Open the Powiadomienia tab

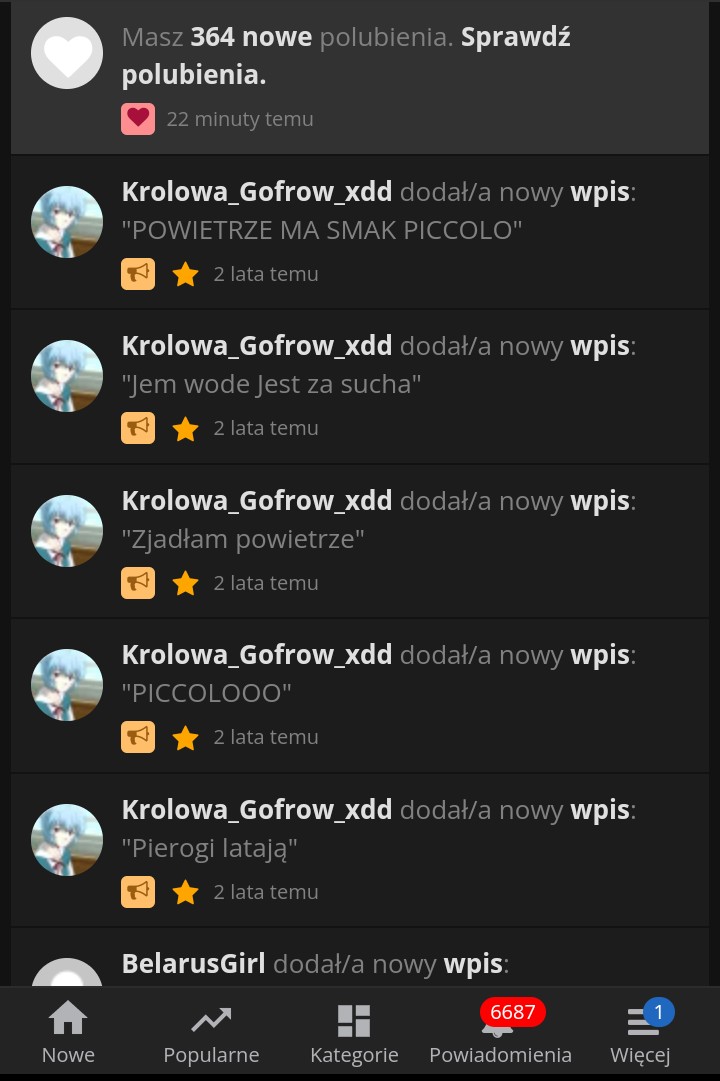[x=500, y=1033]
